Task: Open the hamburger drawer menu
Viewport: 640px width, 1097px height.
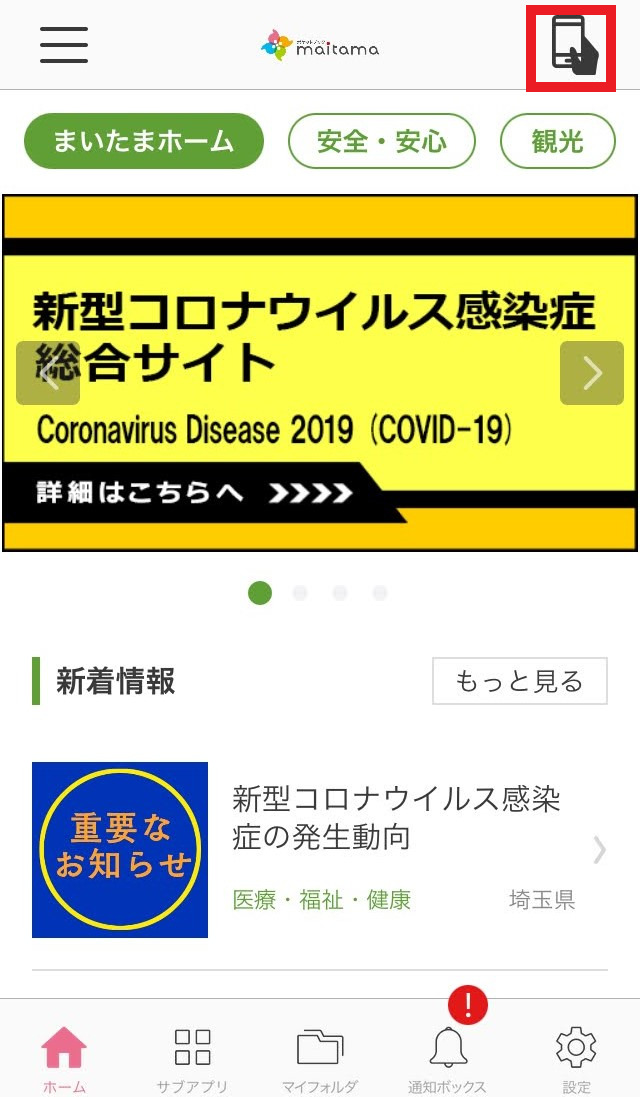Action: [x=64, y=45]
